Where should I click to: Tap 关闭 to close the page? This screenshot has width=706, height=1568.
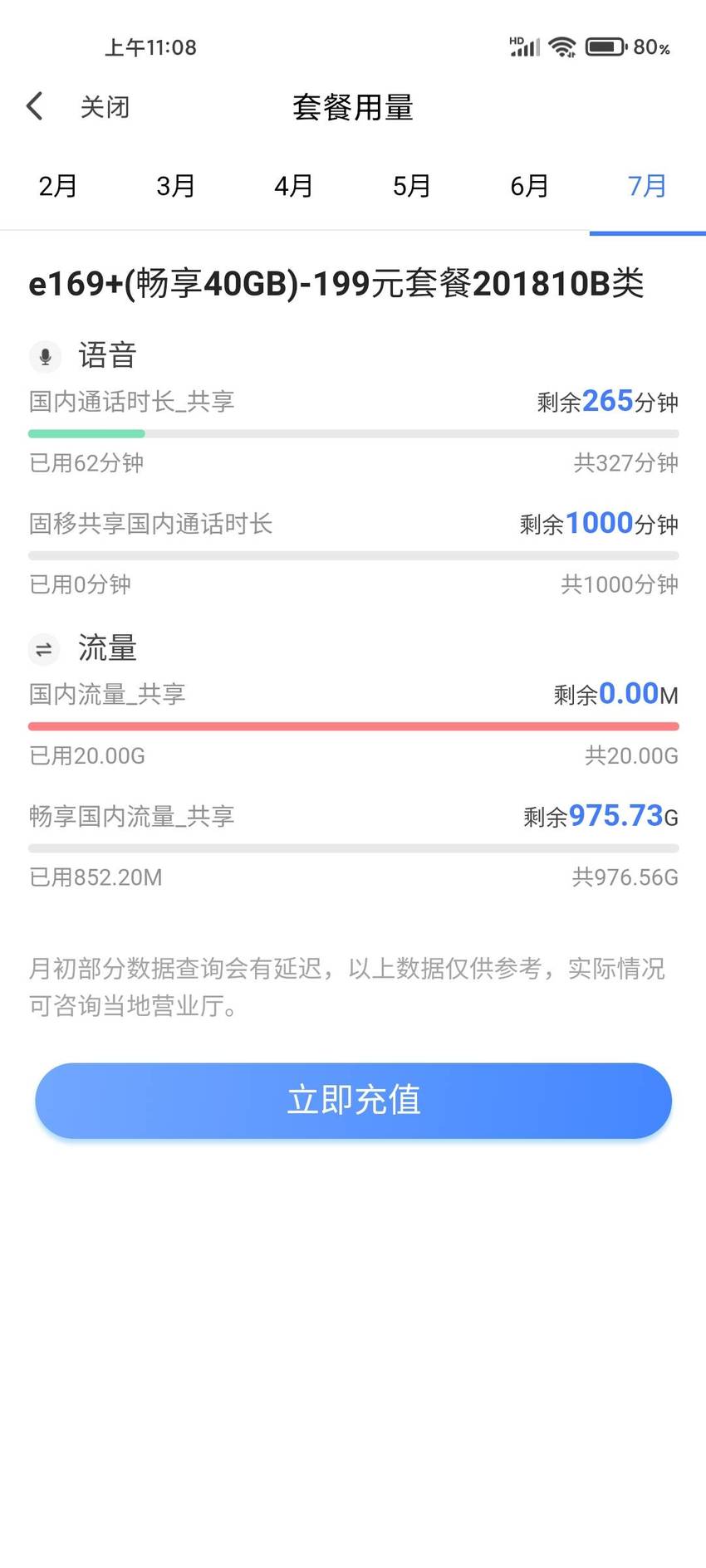pos(105,107)
